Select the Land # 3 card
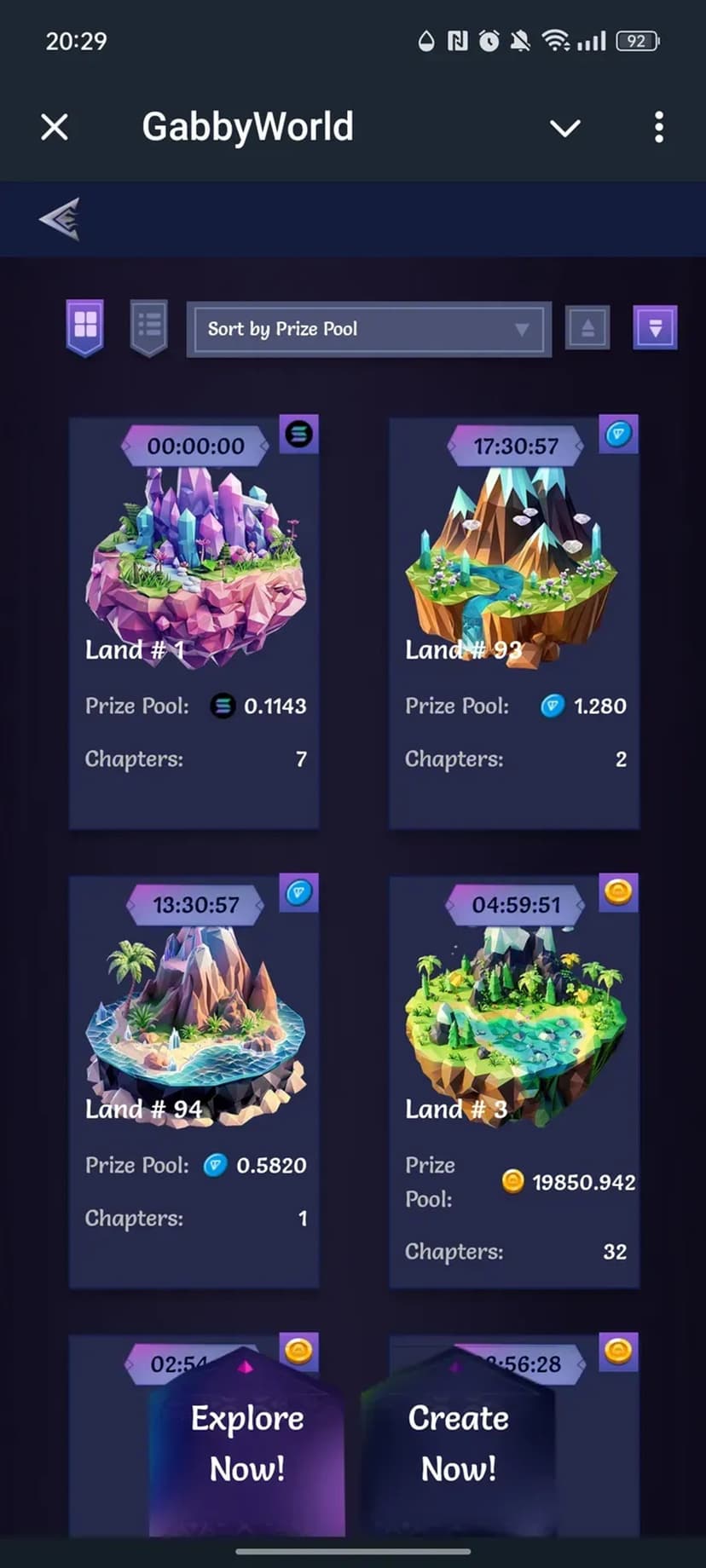The height and width of the screenshot is (1568, 706). point(514,1081)
